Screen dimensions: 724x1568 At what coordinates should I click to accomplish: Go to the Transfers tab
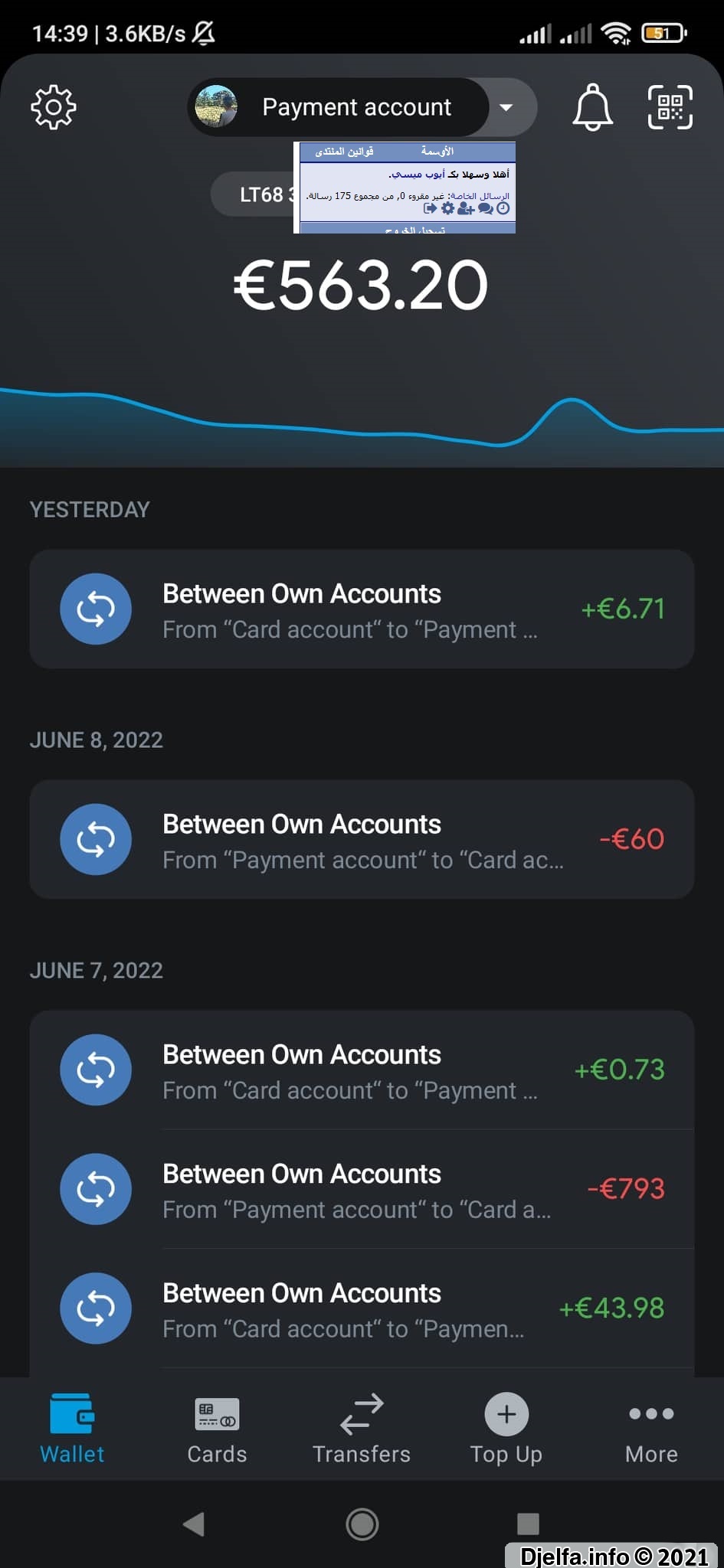tap(362, 1429)
